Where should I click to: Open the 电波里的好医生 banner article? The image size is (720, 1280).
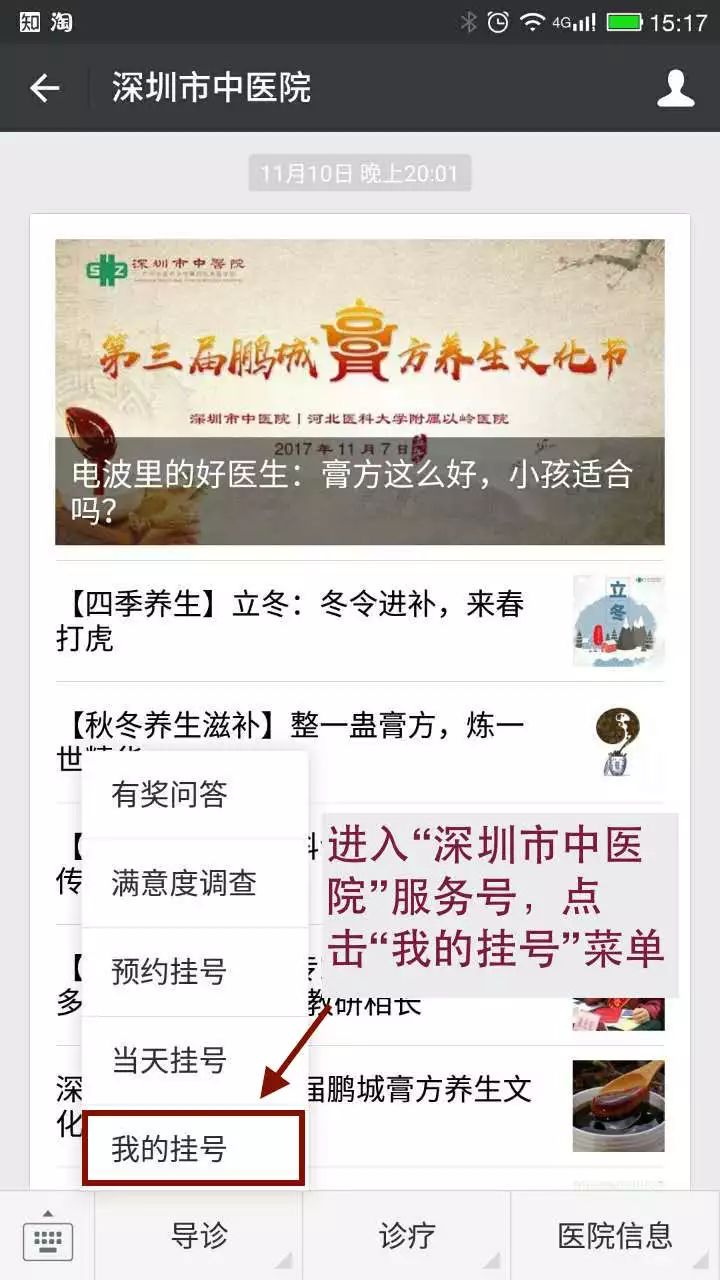(360, 392)
